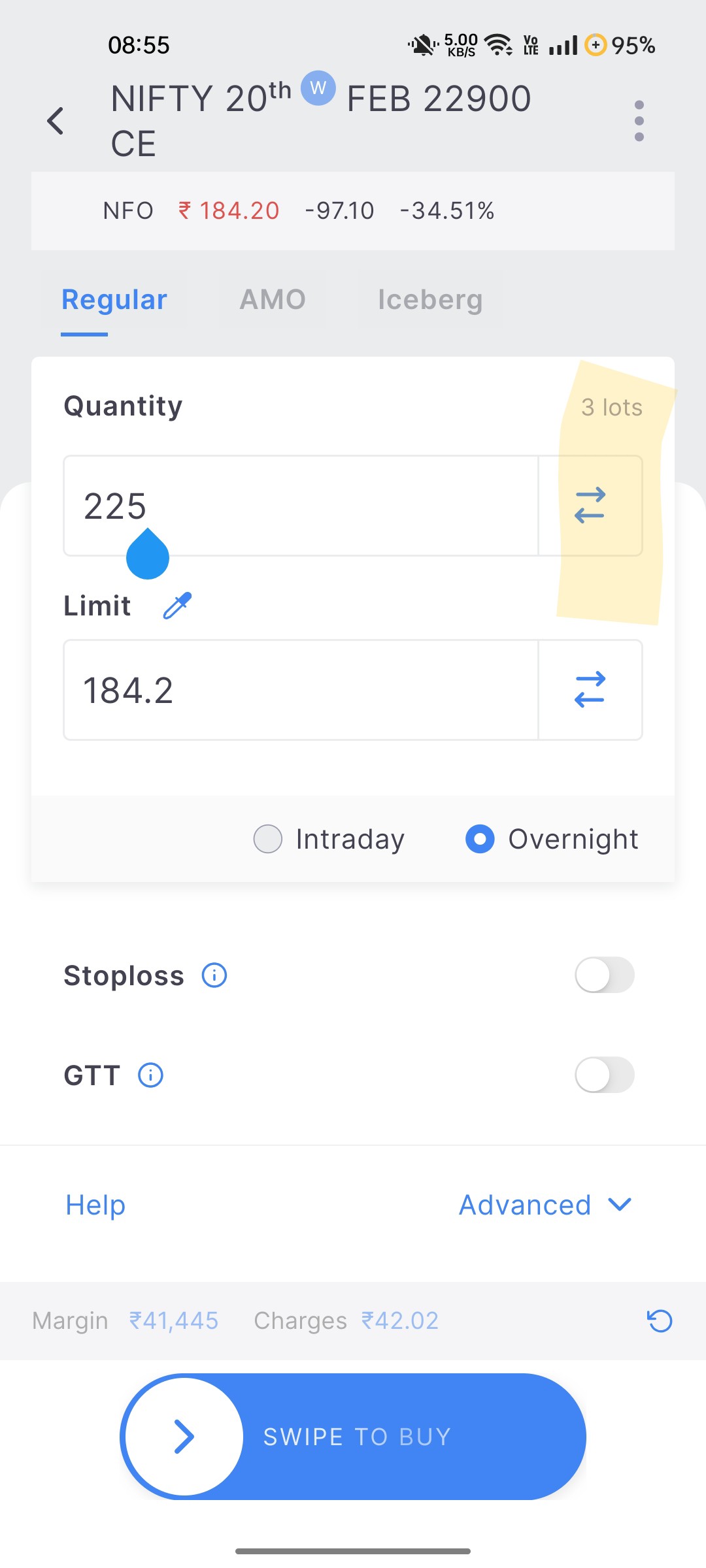Tap the Limit price field showing 184.2

pos(301,690)
